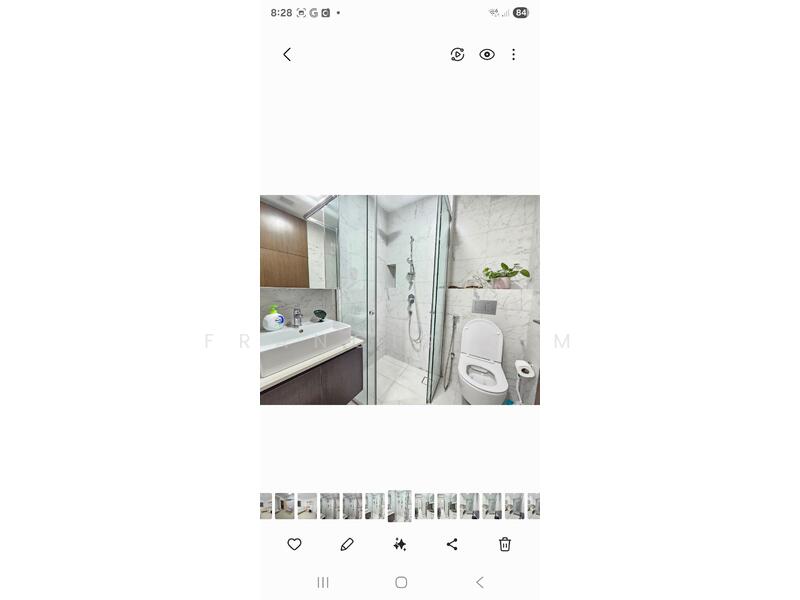Select the last thumbnail in filmstrip

pos(534,506)
